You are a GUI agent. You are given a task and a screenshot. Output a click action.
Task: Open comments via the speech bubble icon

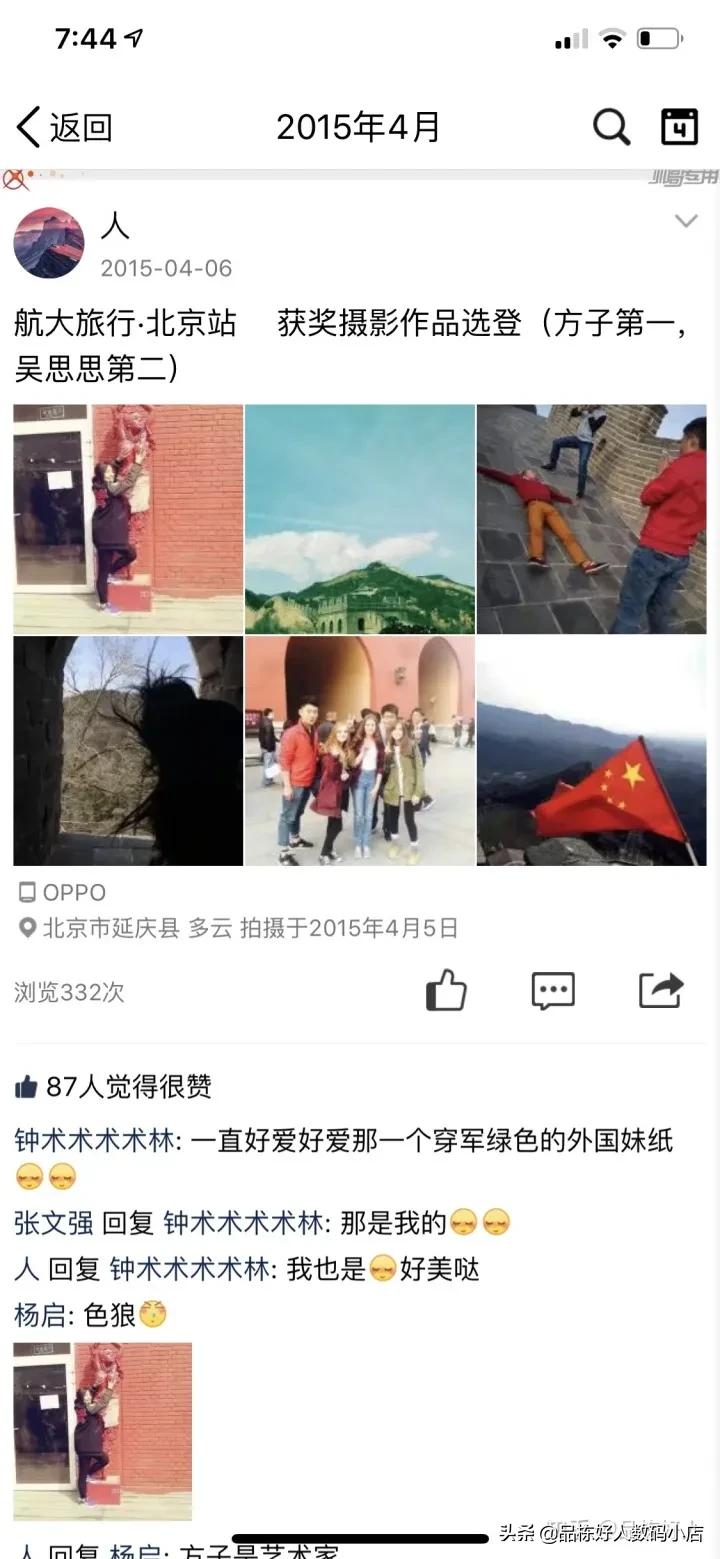coord(553,991)
